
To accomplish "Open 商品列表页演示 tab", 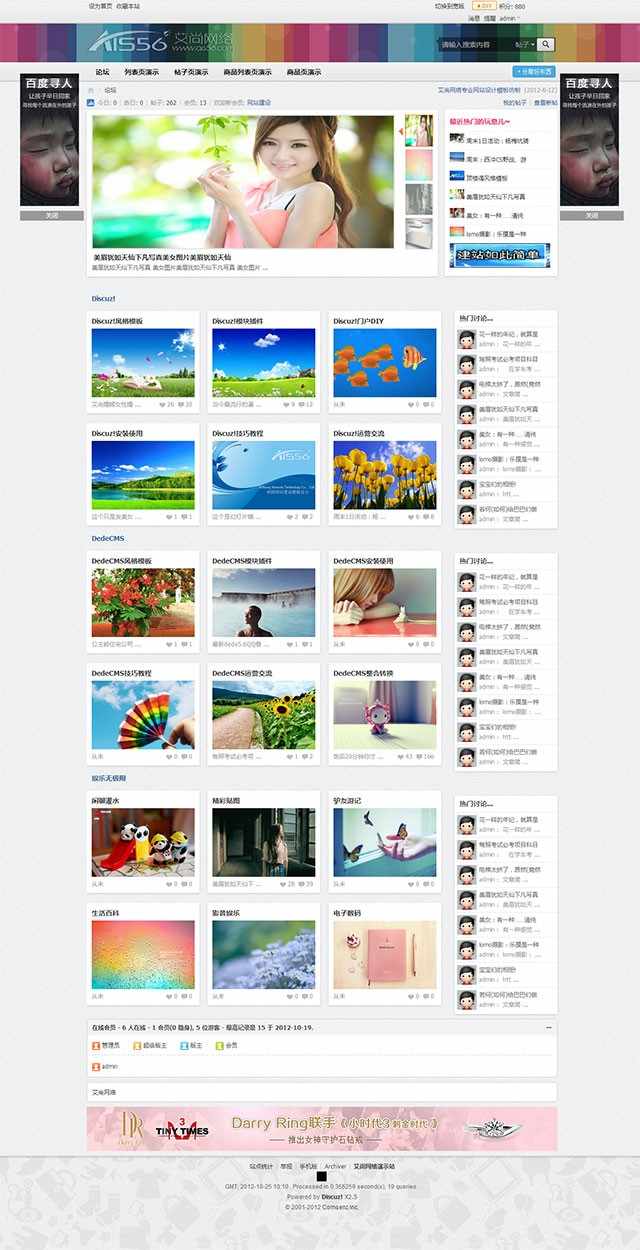I will (246, 72).
